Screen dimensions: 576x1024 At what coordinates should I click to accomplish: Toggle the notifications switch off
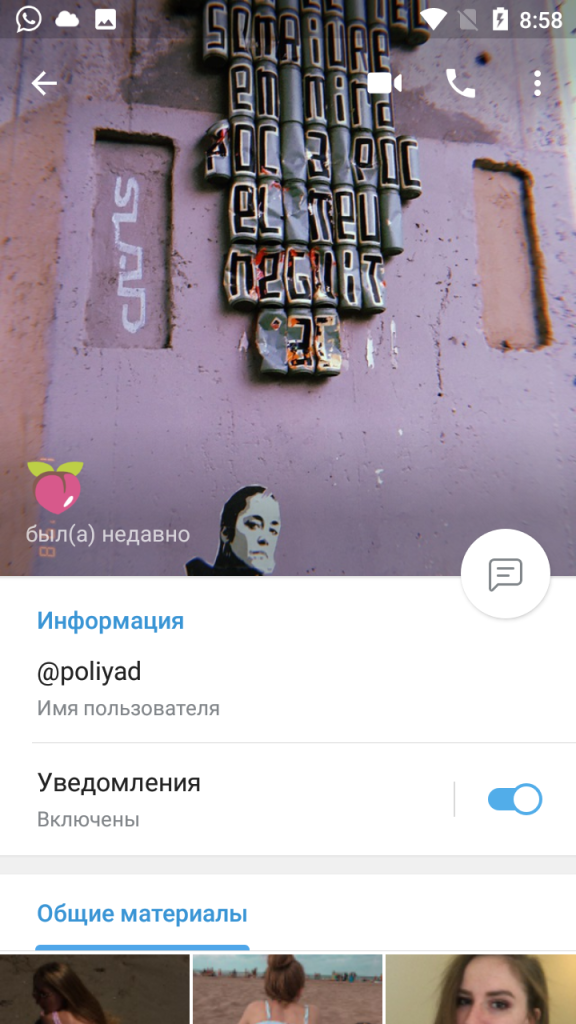515,799
